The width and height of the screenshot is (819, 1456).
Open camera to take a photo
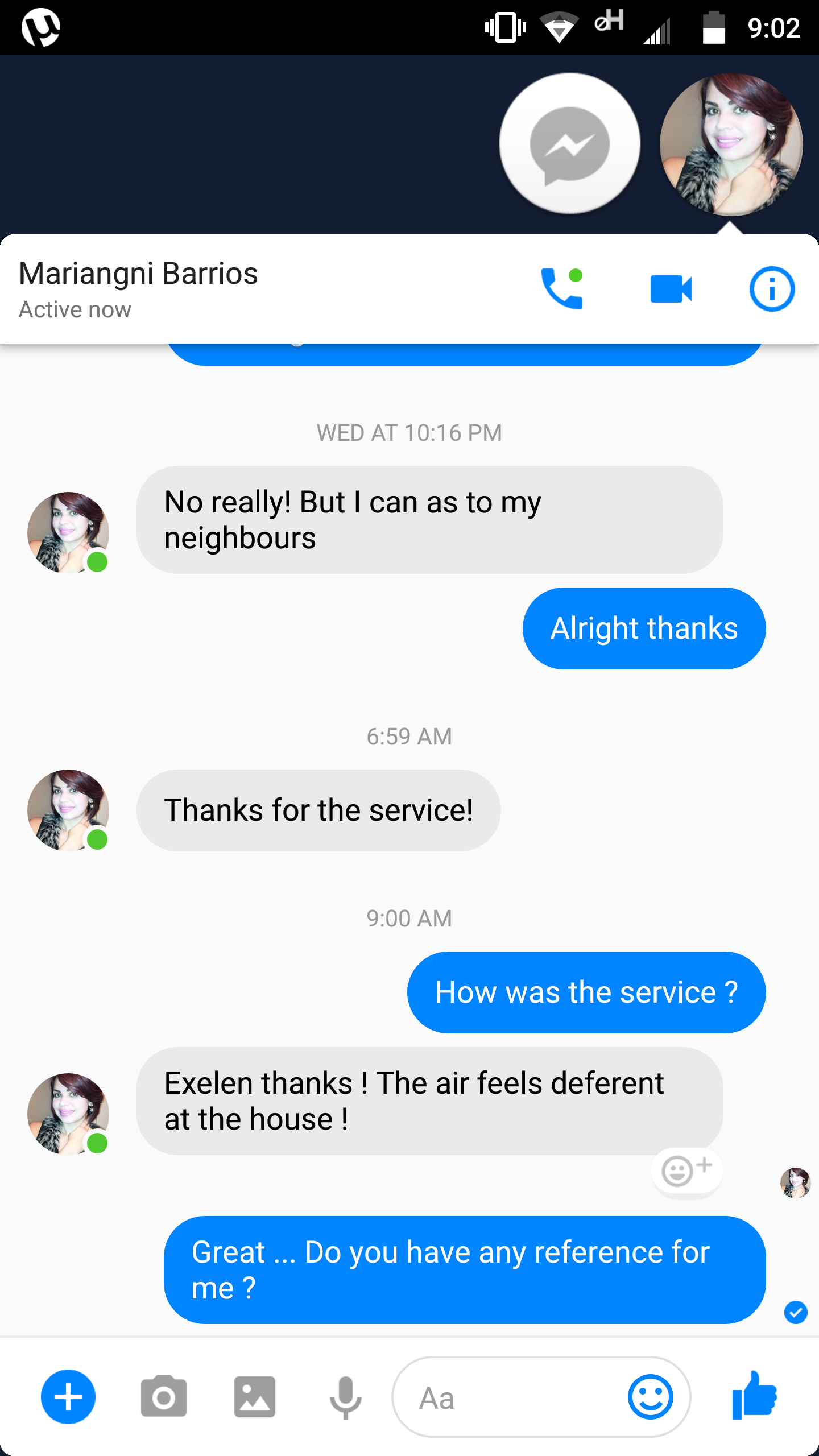click(164, 1397)
